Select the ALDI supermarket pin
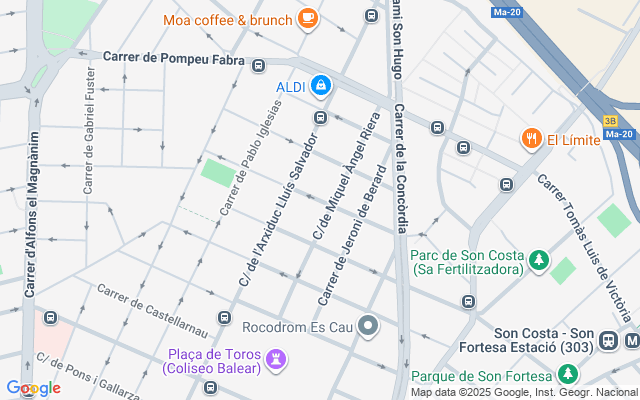Screen dimensions: 640x400 click(x=320, y=87)
